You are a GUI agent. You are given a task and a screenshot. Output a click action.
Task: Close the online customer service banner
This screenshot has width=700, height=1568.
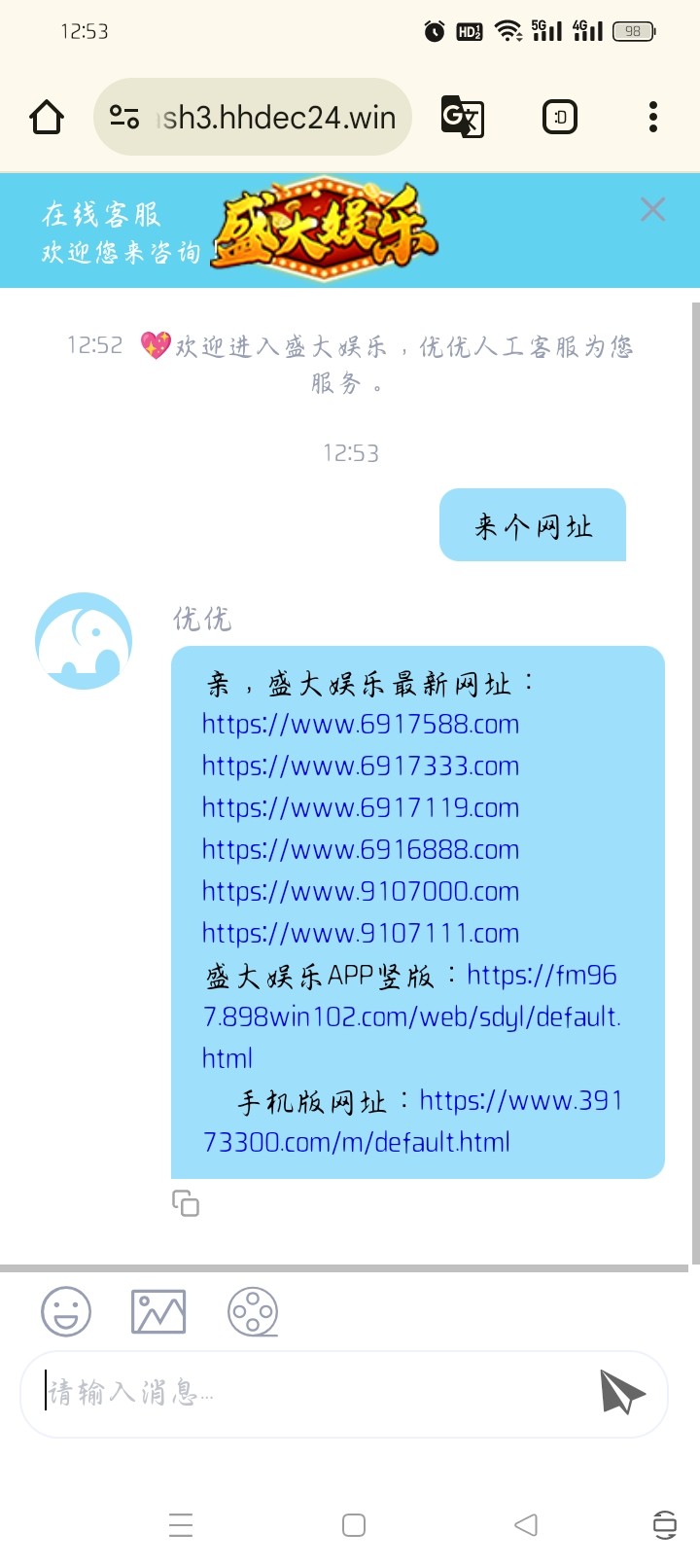coord(652,209)
